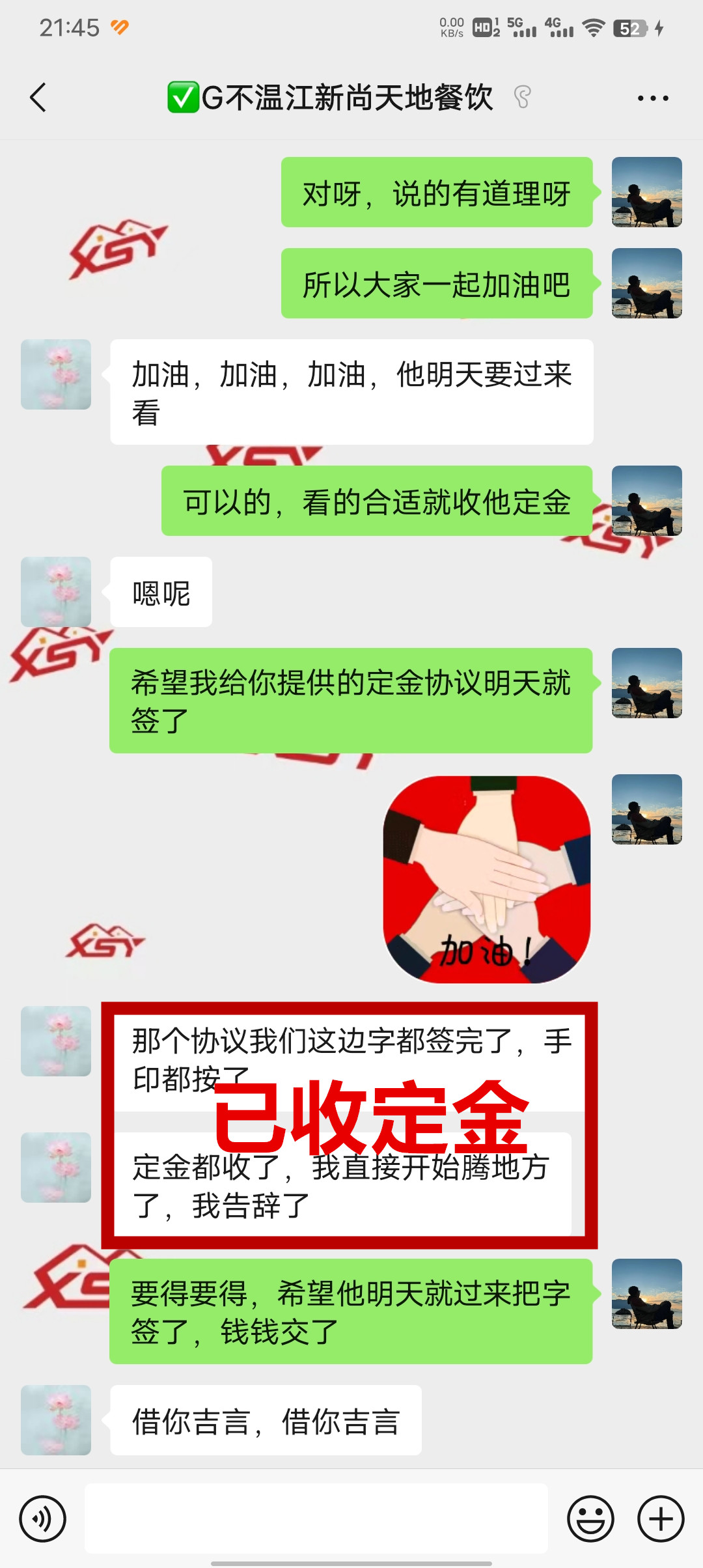The height and width of the screenshot is (1568, 703).
Task: Switch to voice message input
Action: 43,1519
